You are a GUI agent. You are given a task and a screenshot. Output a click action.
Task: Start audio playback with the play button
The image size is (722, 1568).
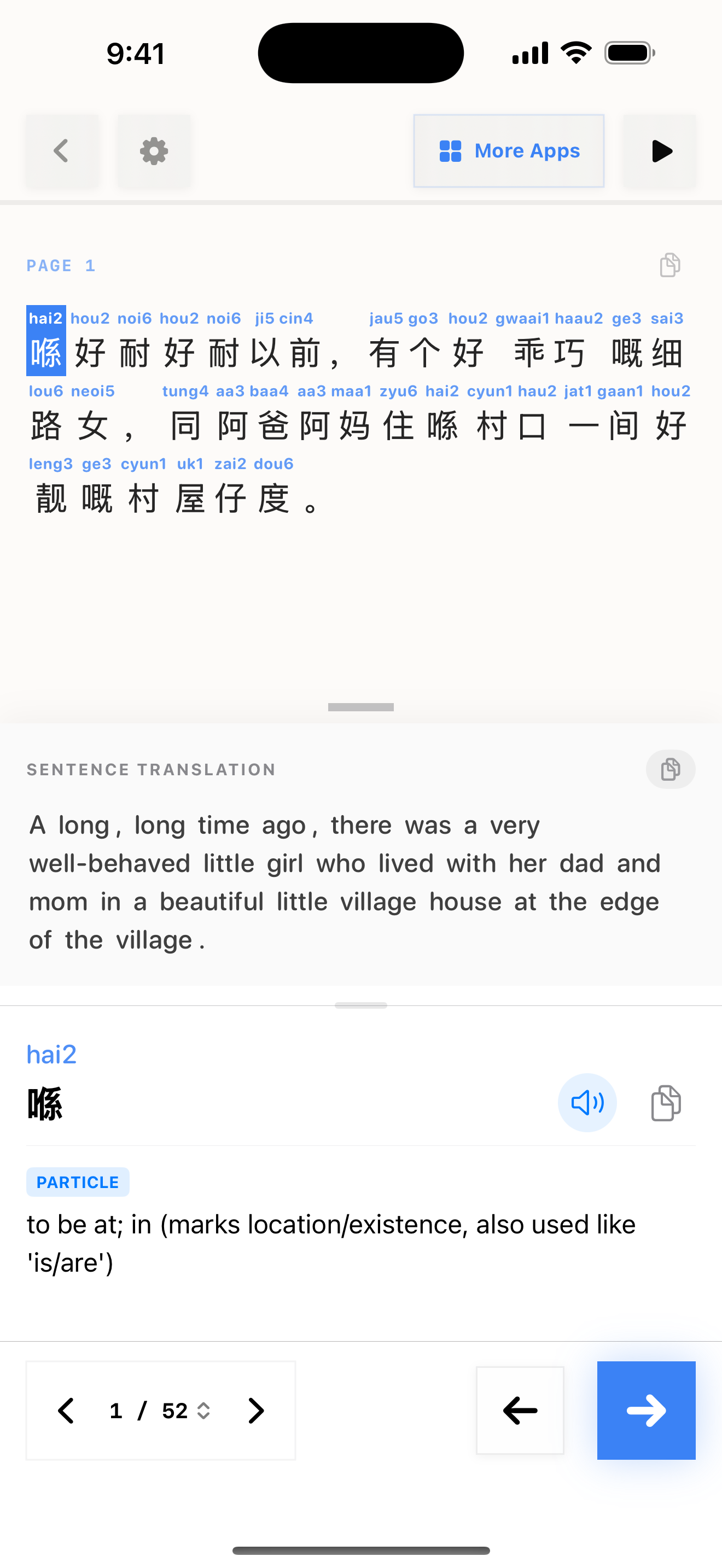coord(660,151)
